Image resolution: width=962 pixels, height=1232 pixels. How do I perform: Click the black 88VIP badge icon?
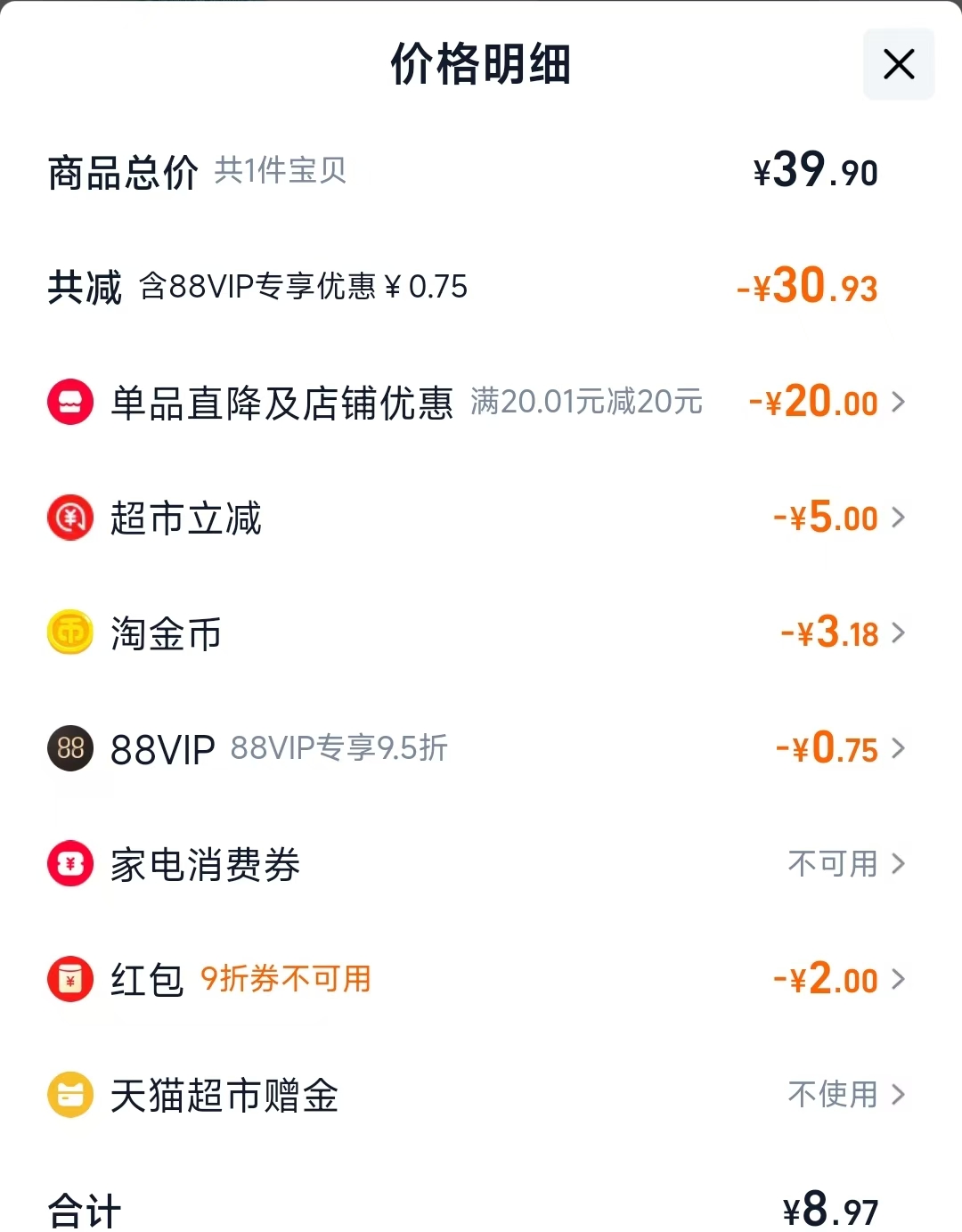click(69, 748)
